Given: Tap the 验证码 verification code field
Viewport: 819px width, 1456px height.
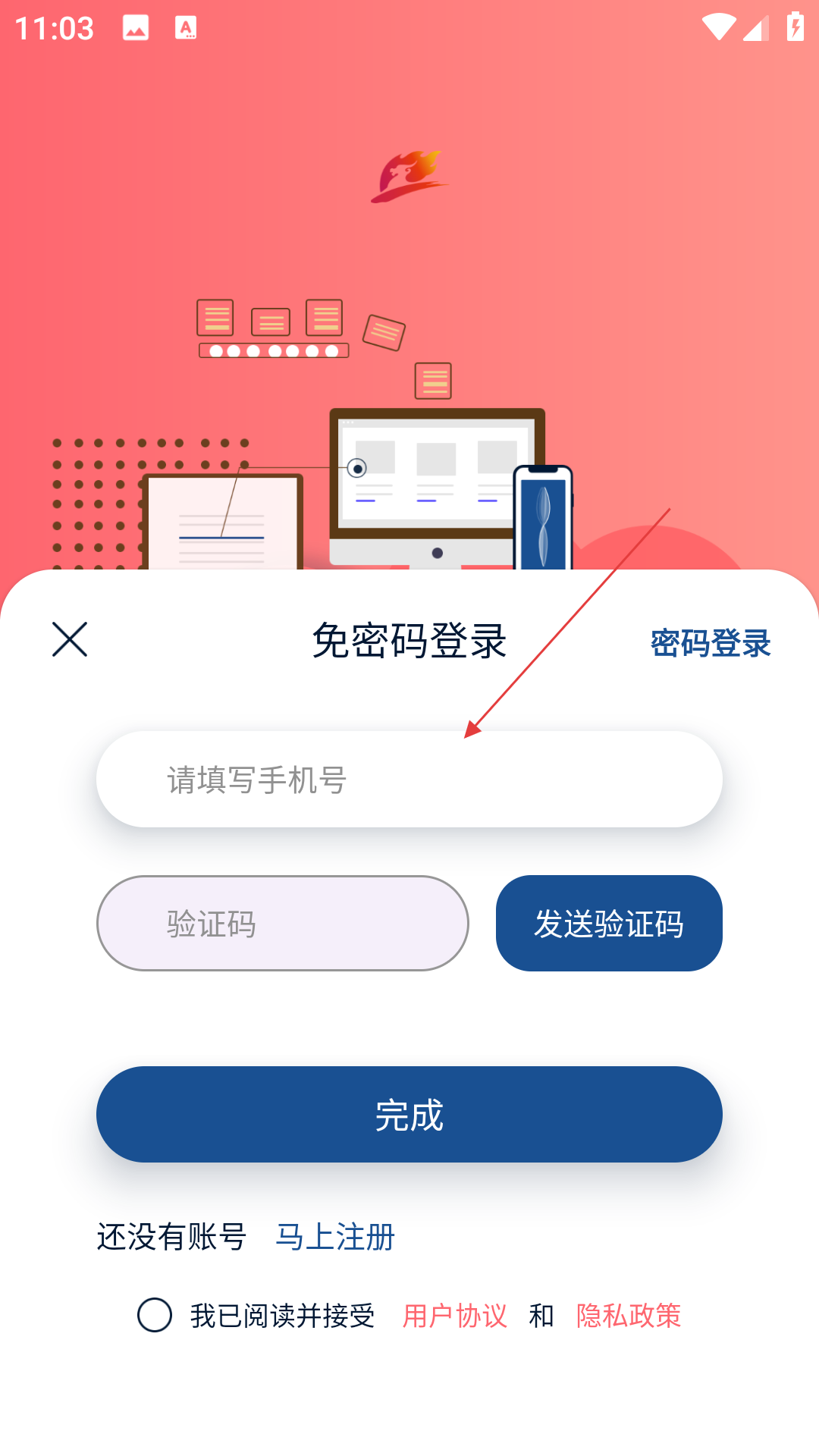Looking at the screenshot, I should 283,923.
